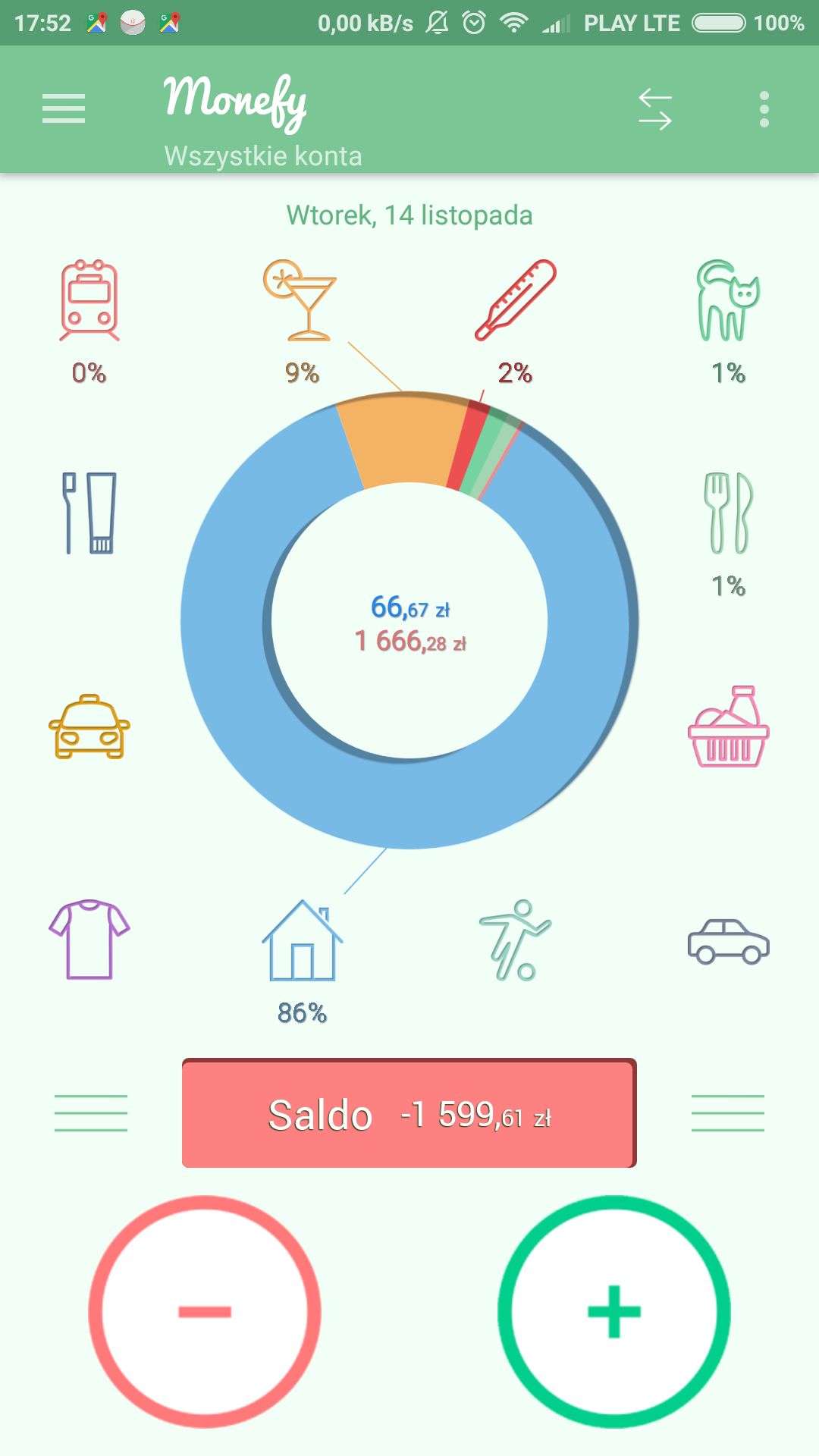Select the train transport category

[x=89, y=301]
